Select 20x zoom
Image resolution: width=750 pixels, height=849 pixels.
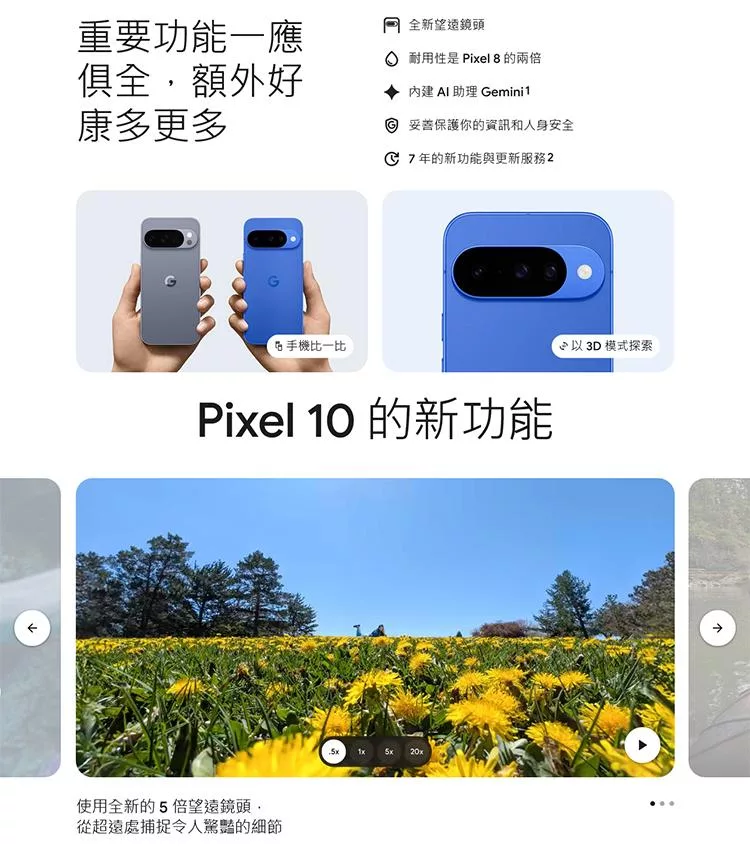416,751
